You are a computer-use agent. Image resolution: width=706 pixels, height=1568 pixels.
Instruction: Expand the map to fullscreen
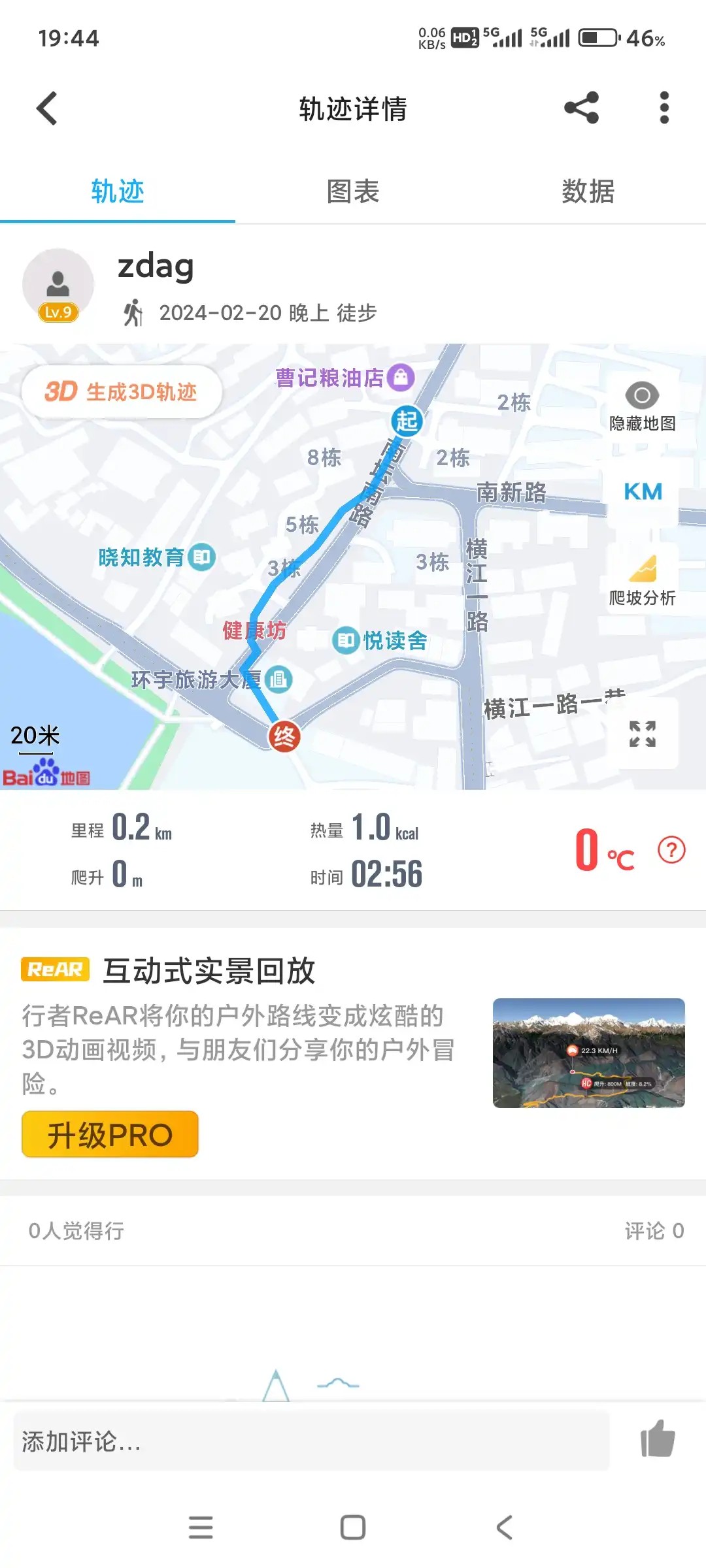(642, 734)
